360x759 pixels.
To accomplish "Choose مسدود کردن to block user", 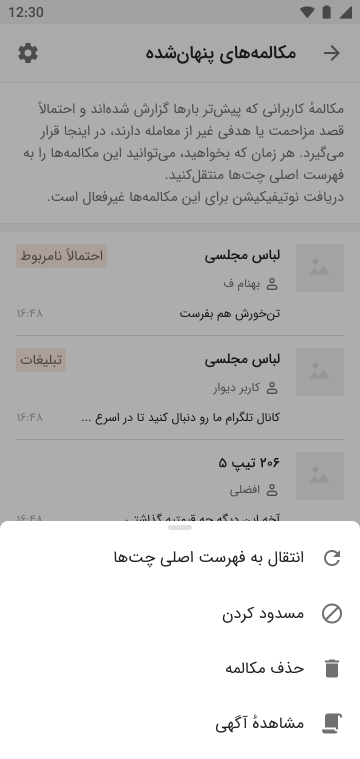I will [180, 614].
